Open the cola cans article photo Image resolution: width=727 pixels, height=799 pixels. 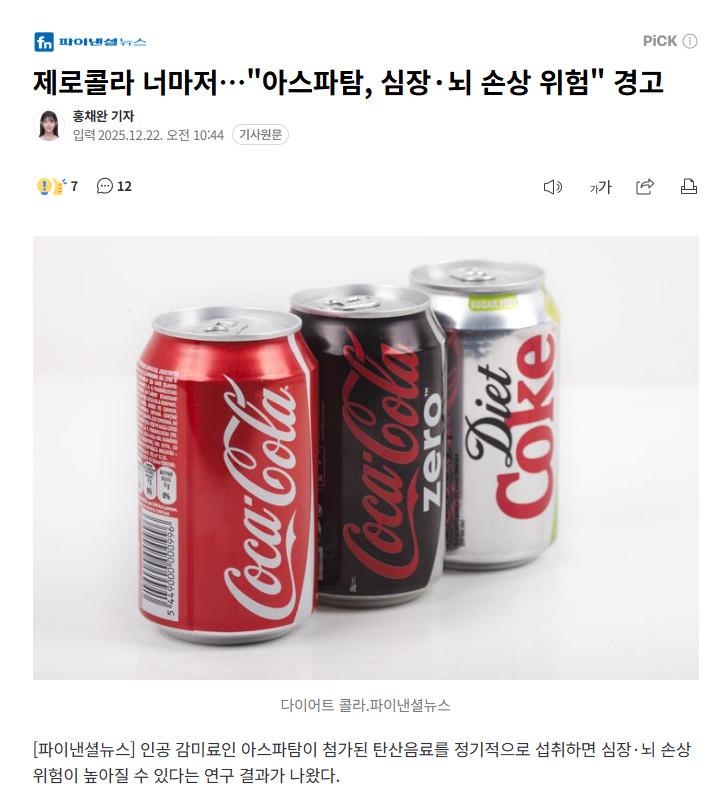click(x=365, y=458)
